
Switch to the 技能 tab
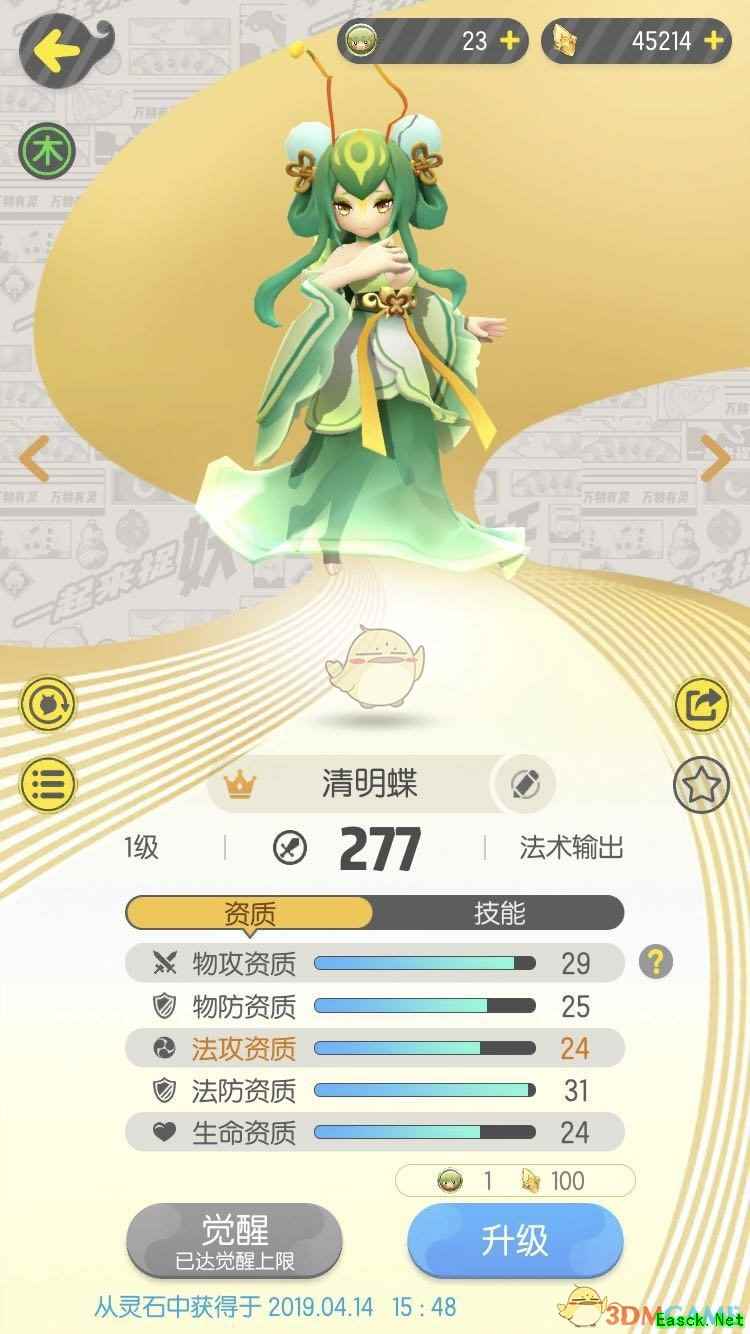tap(499, 913)
